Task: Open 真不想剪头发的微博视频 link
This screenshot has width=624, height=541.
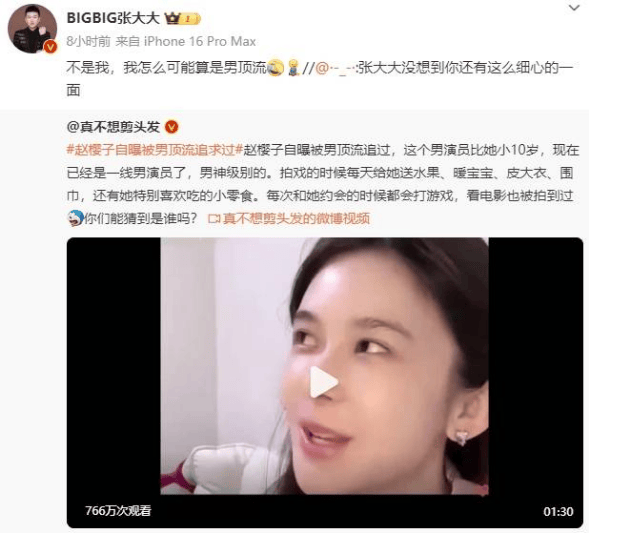Action: click(x=295, y=218)
